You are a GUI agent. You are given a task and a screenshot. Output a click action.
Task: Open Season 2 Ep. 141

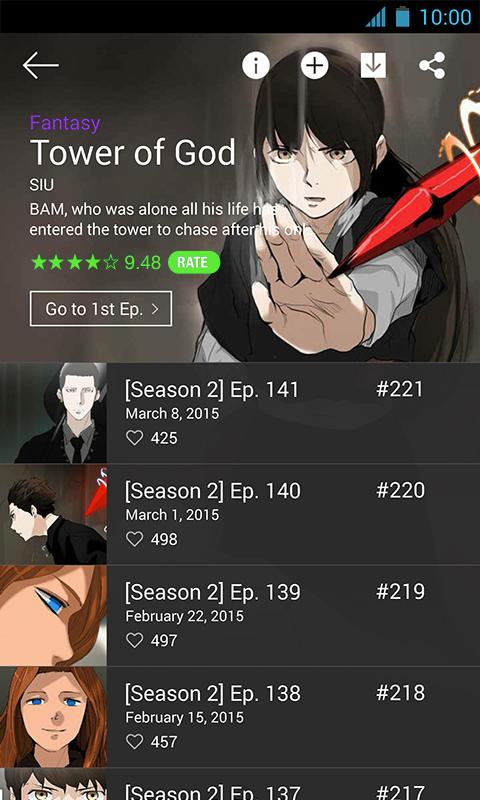pyautogui.click(x=240, y=413)
